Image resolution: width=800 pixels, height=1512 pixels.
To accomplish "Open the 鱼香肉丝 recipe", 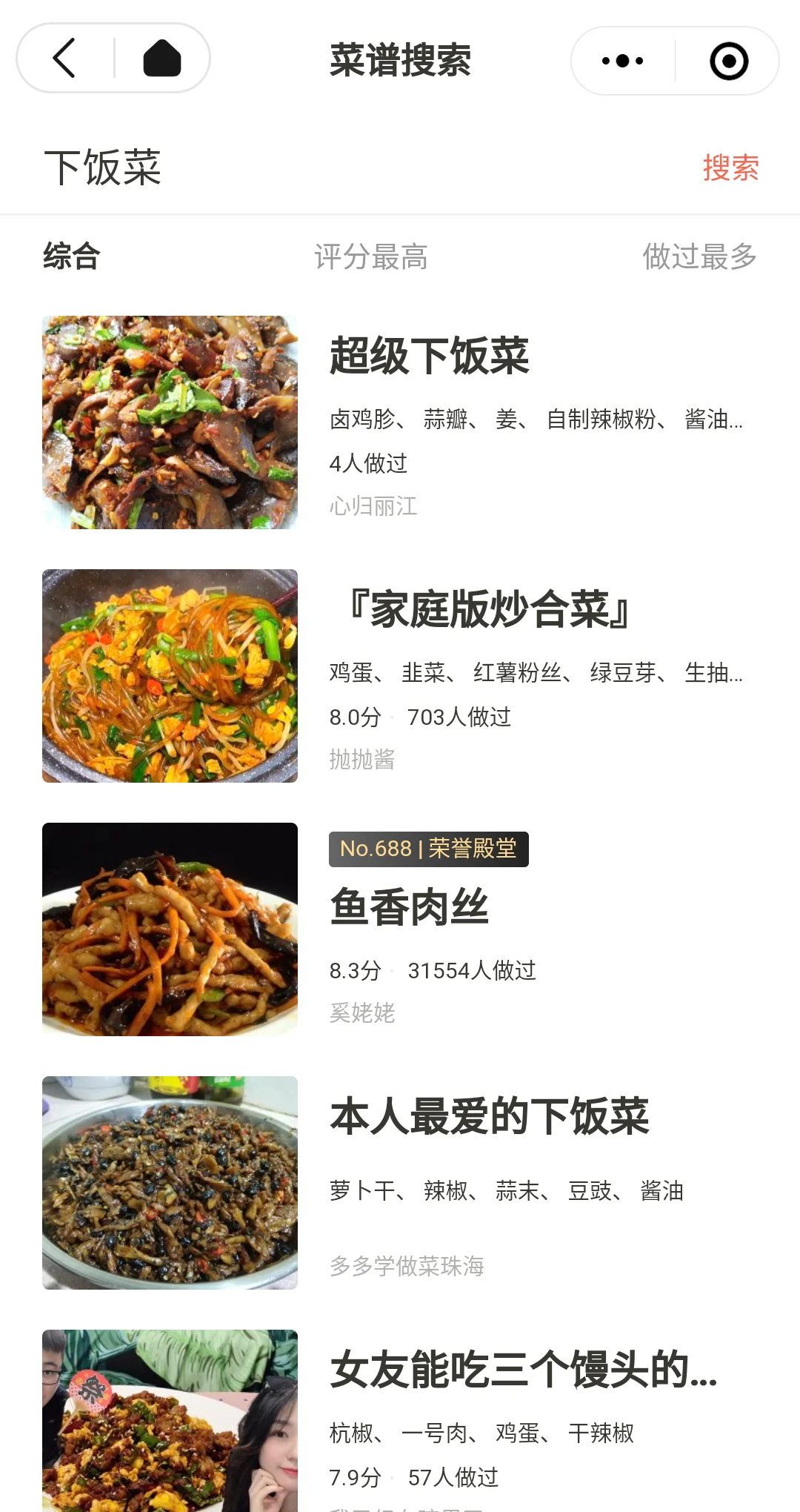I will 409,907.
